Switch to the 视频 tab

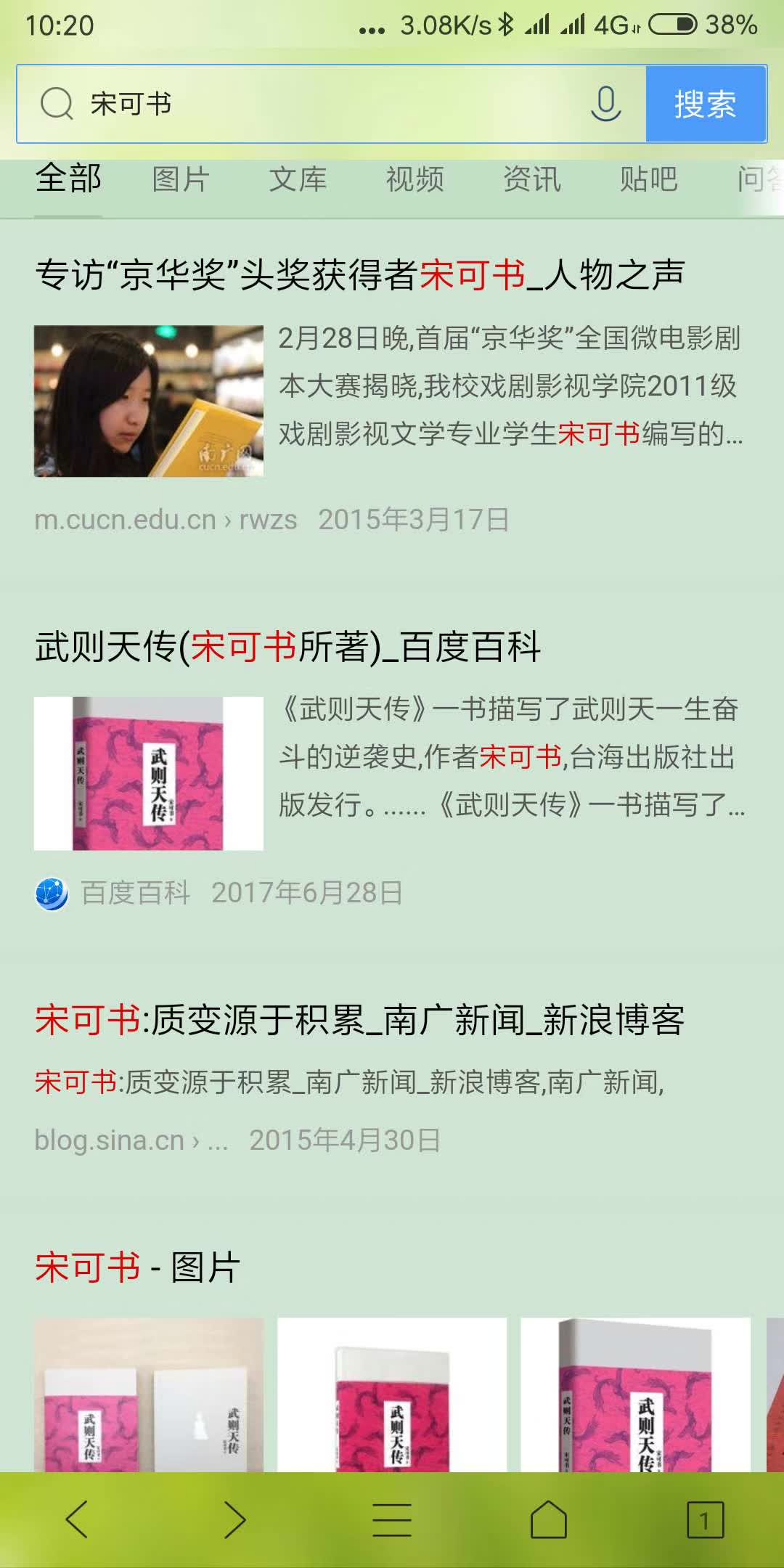click(415, 179)
